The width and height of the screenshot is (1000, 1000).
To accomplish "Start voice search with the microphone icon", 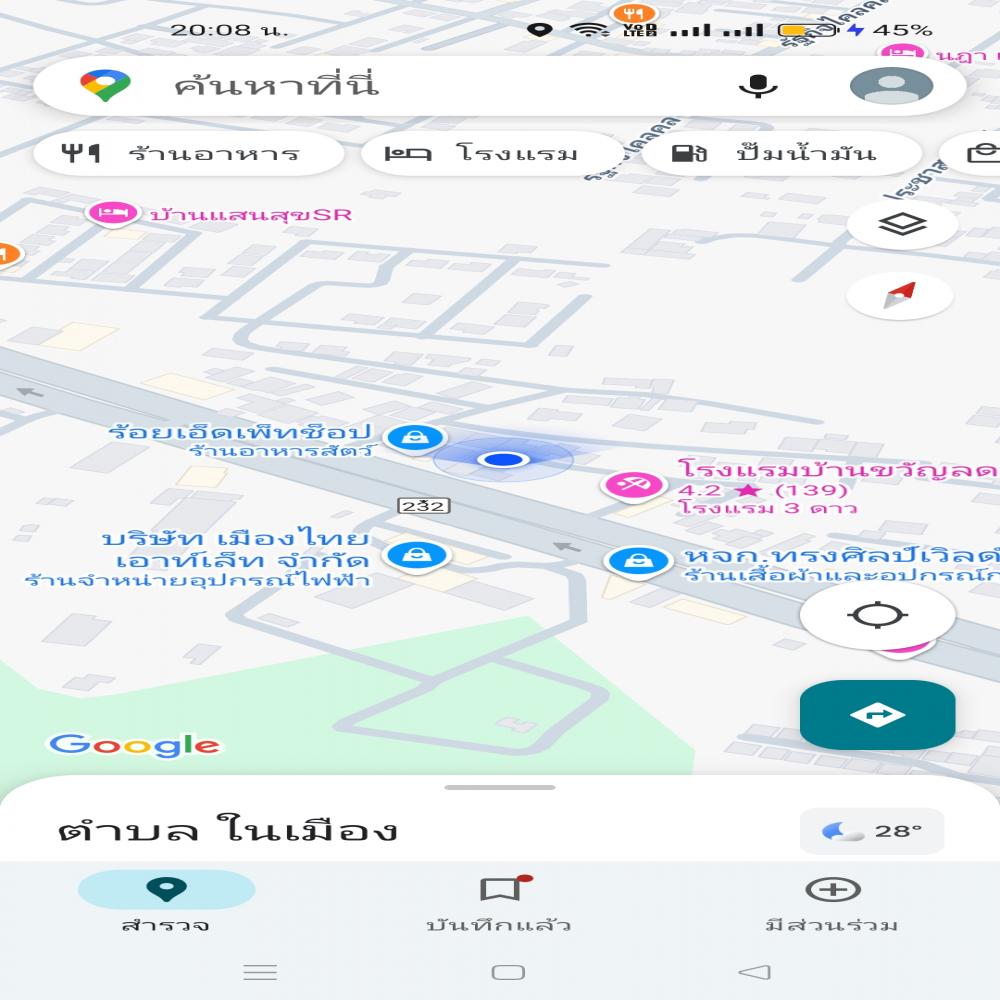I will click(758, 86).
